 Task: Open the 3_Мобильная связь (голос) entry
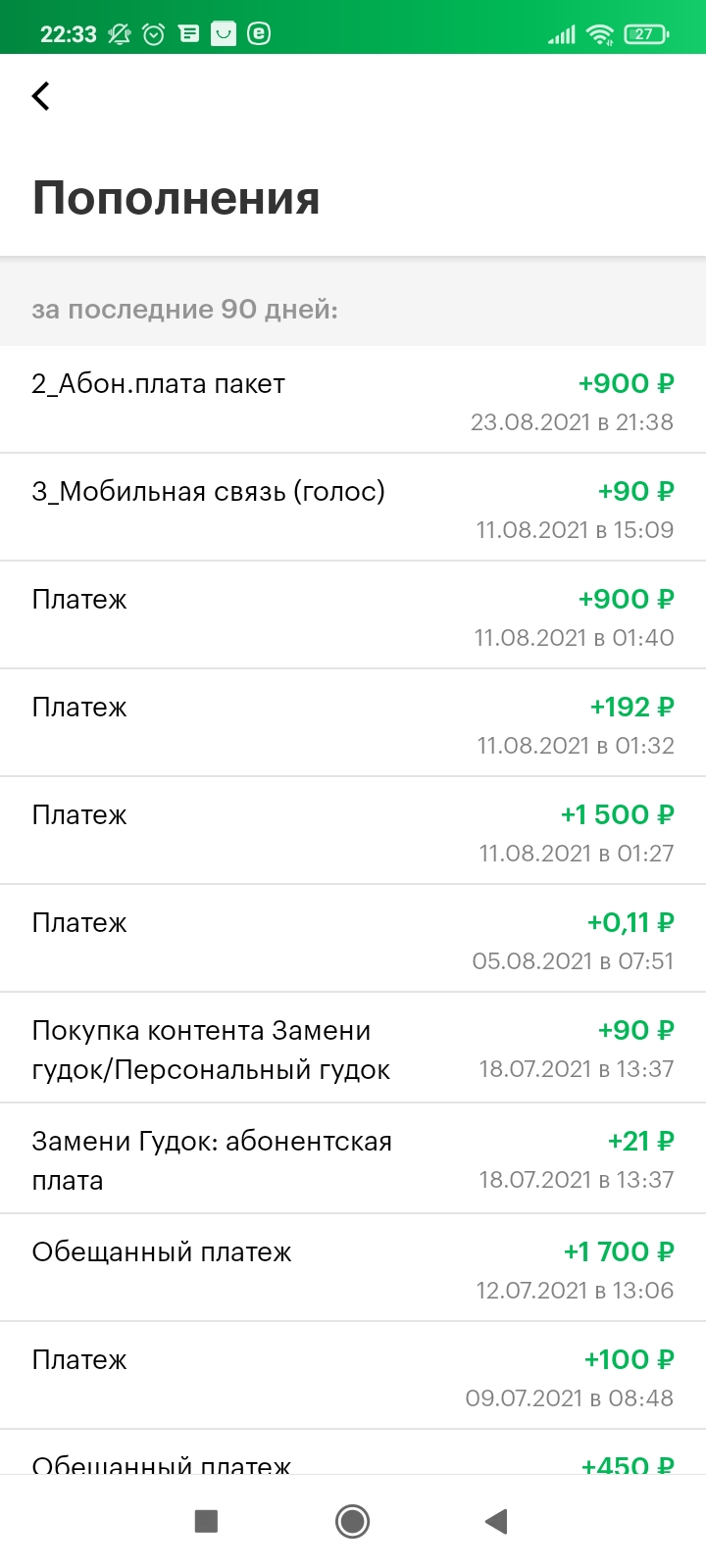click(x=353, y=508)
